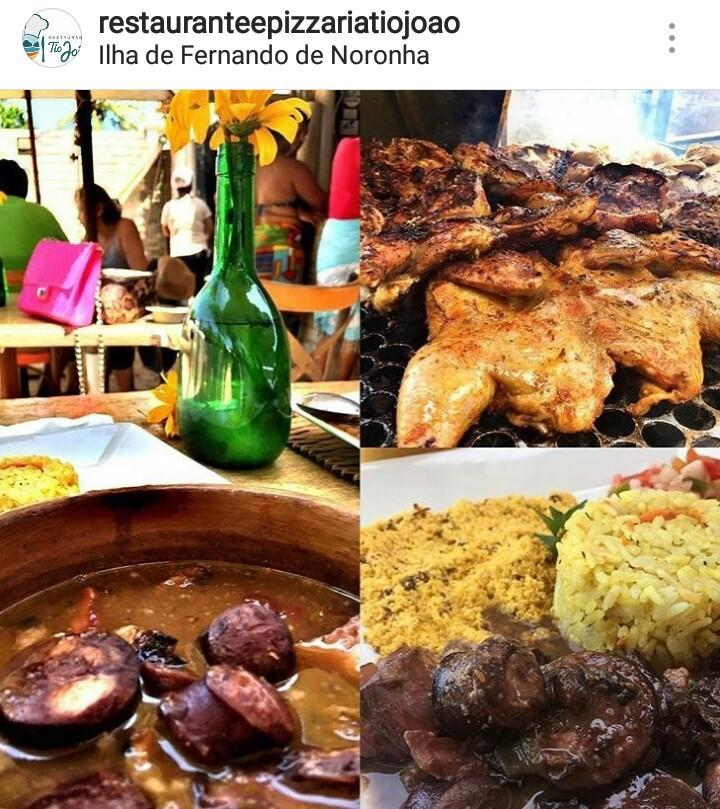720x809 pixels.
Task: Open location Ilha de Fernando de Noronha
Action: (264, 55)
